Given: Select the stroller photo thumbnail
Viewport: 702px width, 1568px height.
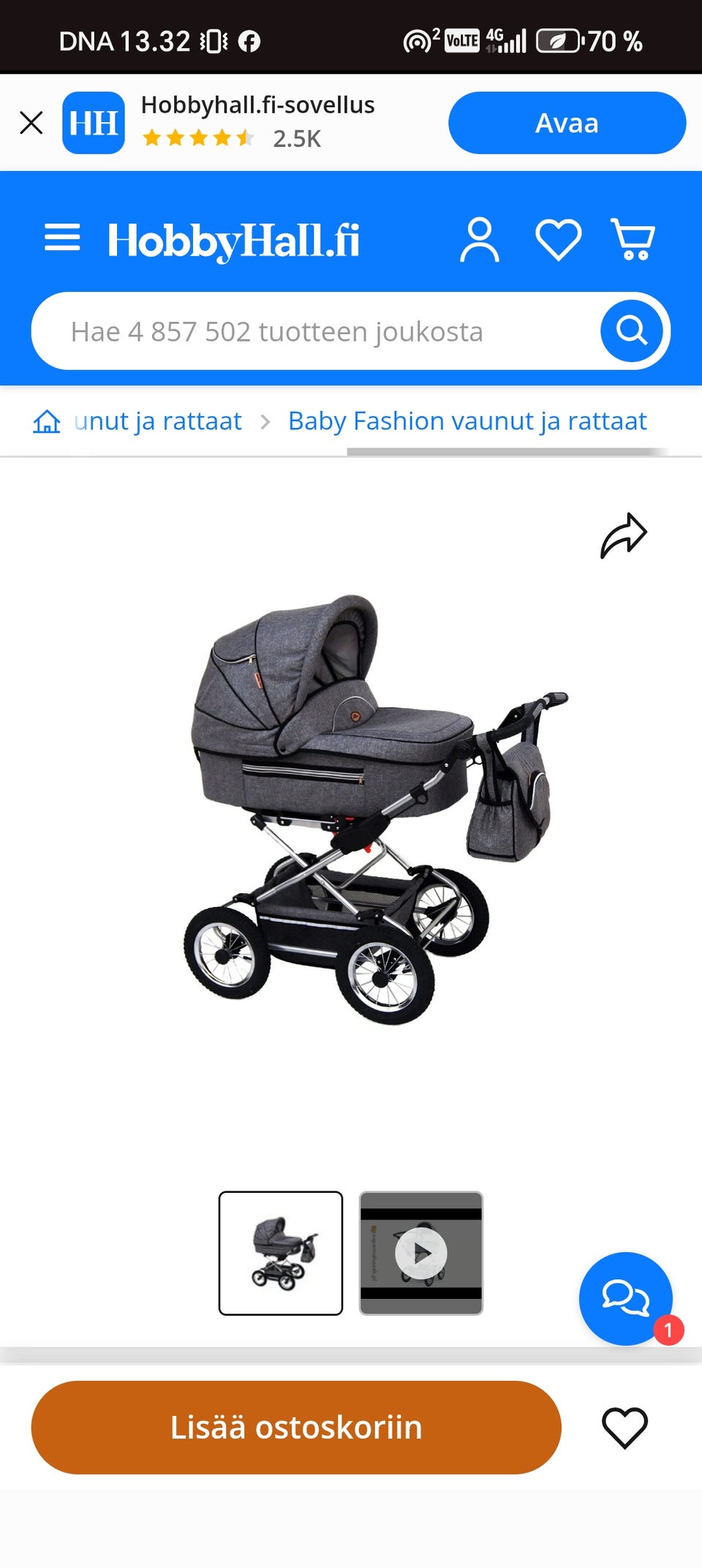Looking at the screenshot, I should [x=281, y=1253].
